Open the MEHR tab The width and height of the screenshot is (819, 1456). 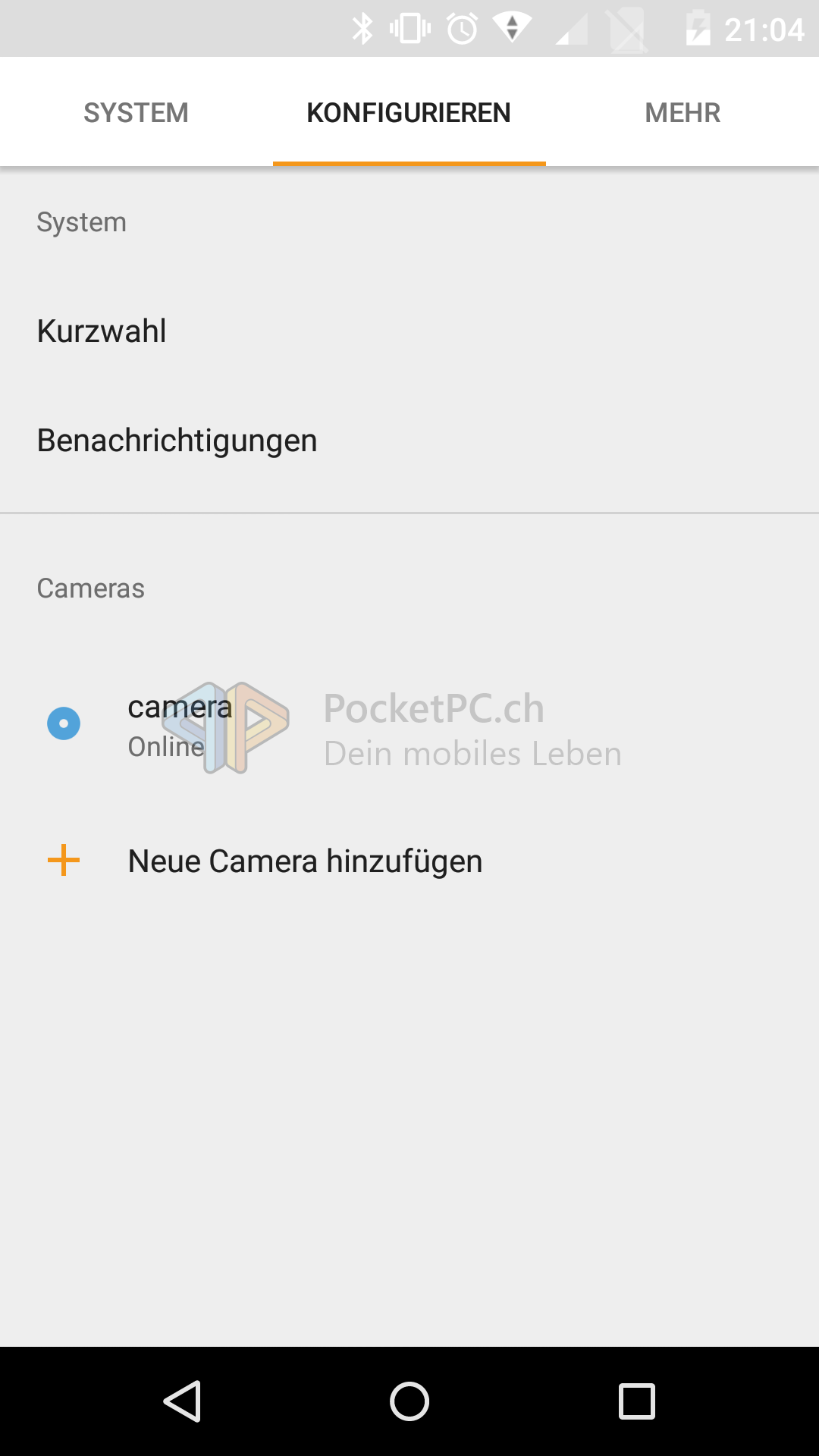pos(682,113)
